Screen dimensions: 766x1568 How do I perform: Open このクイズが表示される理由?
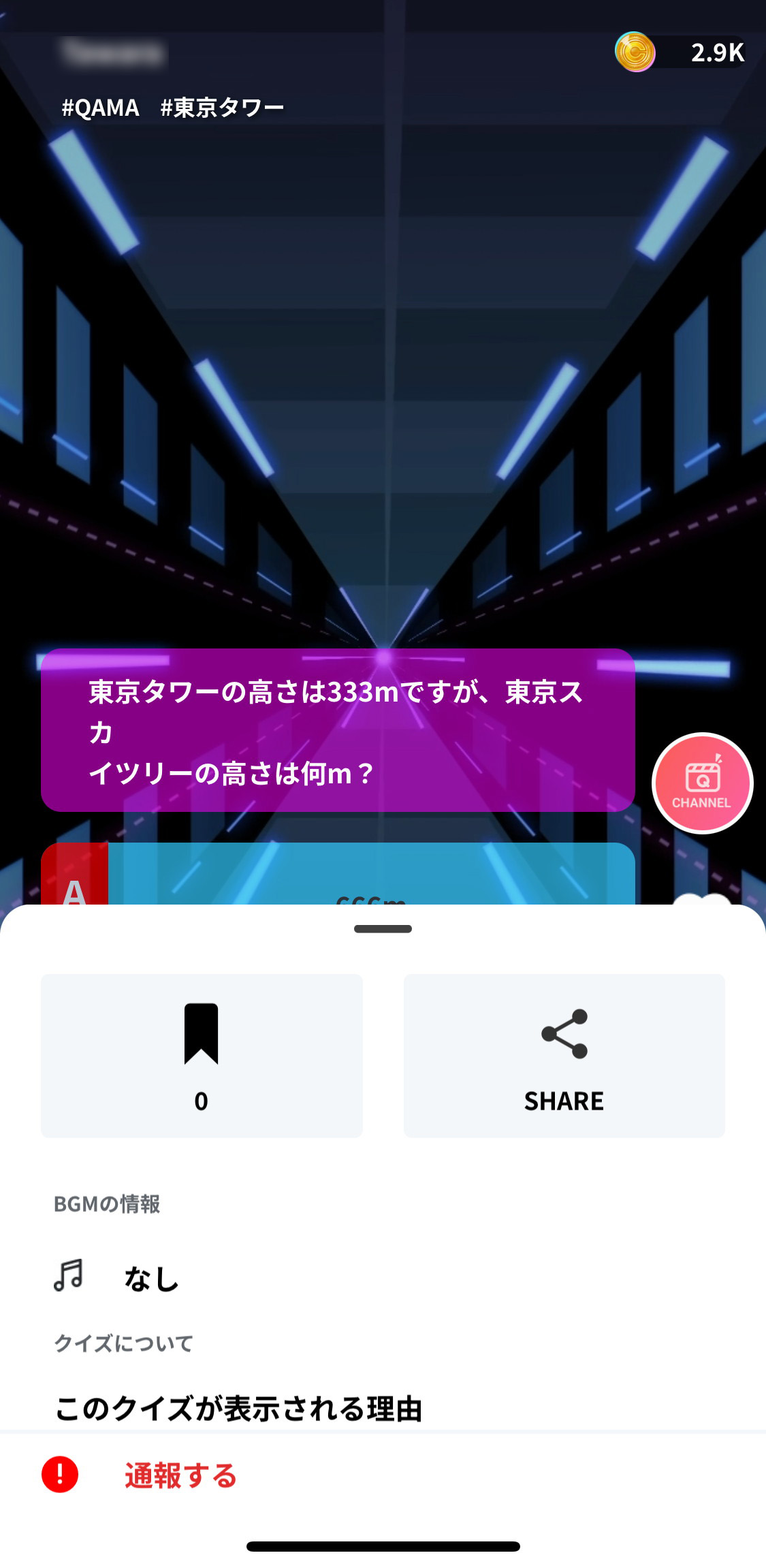(x=239, y=1408)
